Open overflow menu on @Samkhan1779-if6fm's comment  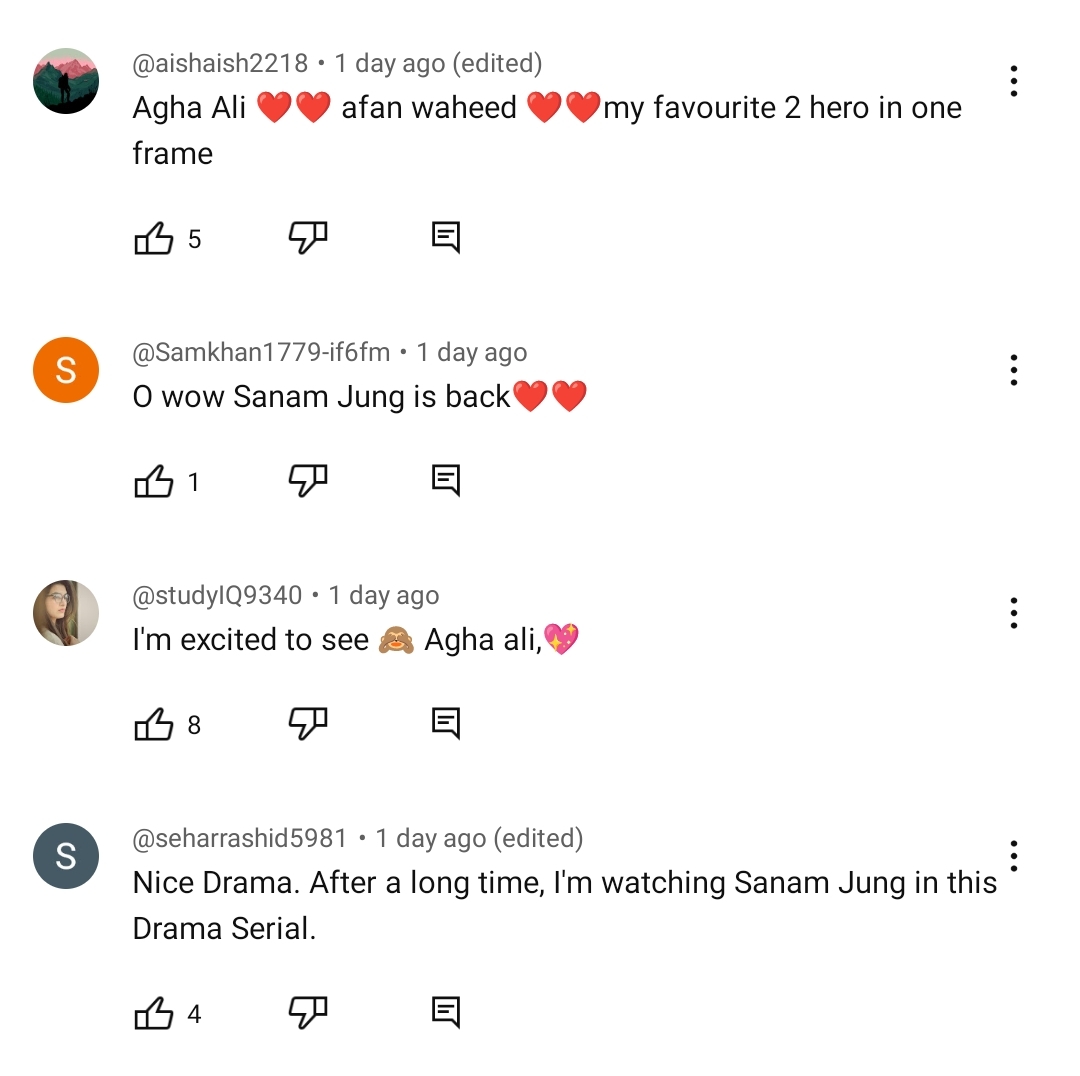tap(1013, 369)
